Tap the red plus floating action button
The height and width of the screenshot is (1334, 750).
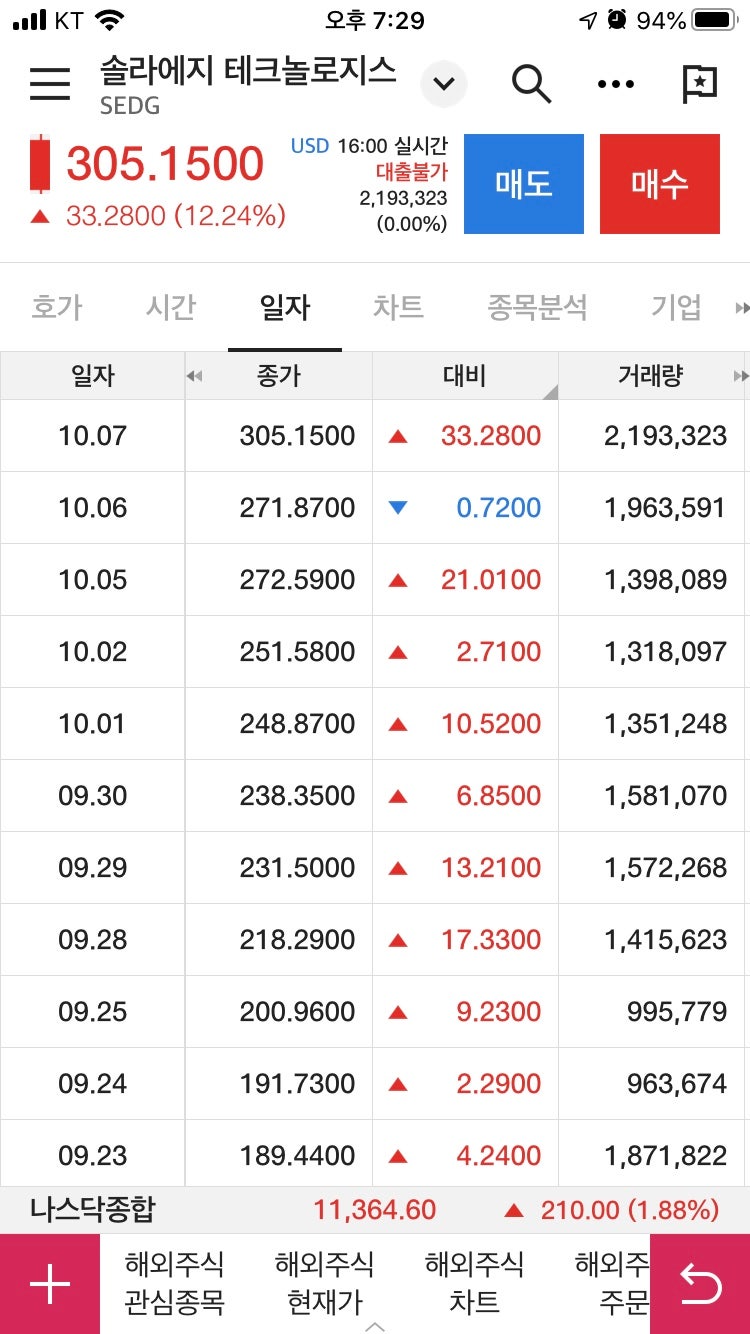49,1286
